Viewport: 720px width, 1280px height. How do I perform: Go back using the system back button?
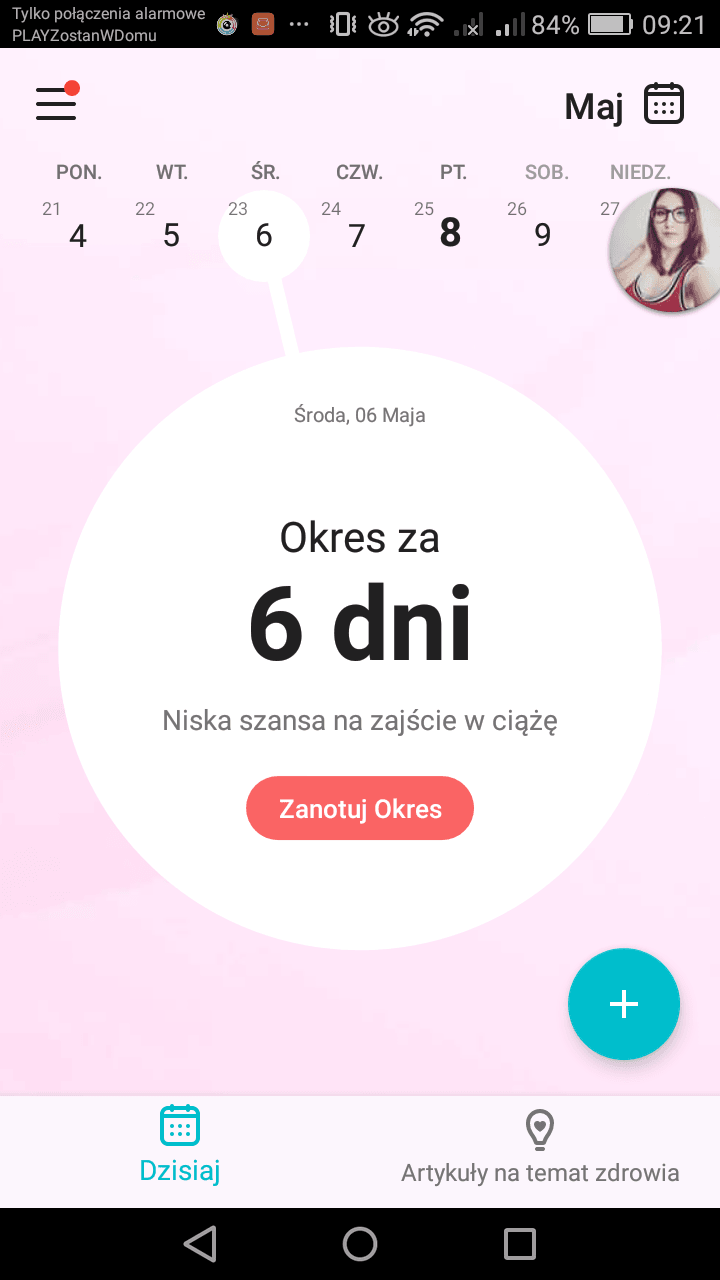point(200,1244)
